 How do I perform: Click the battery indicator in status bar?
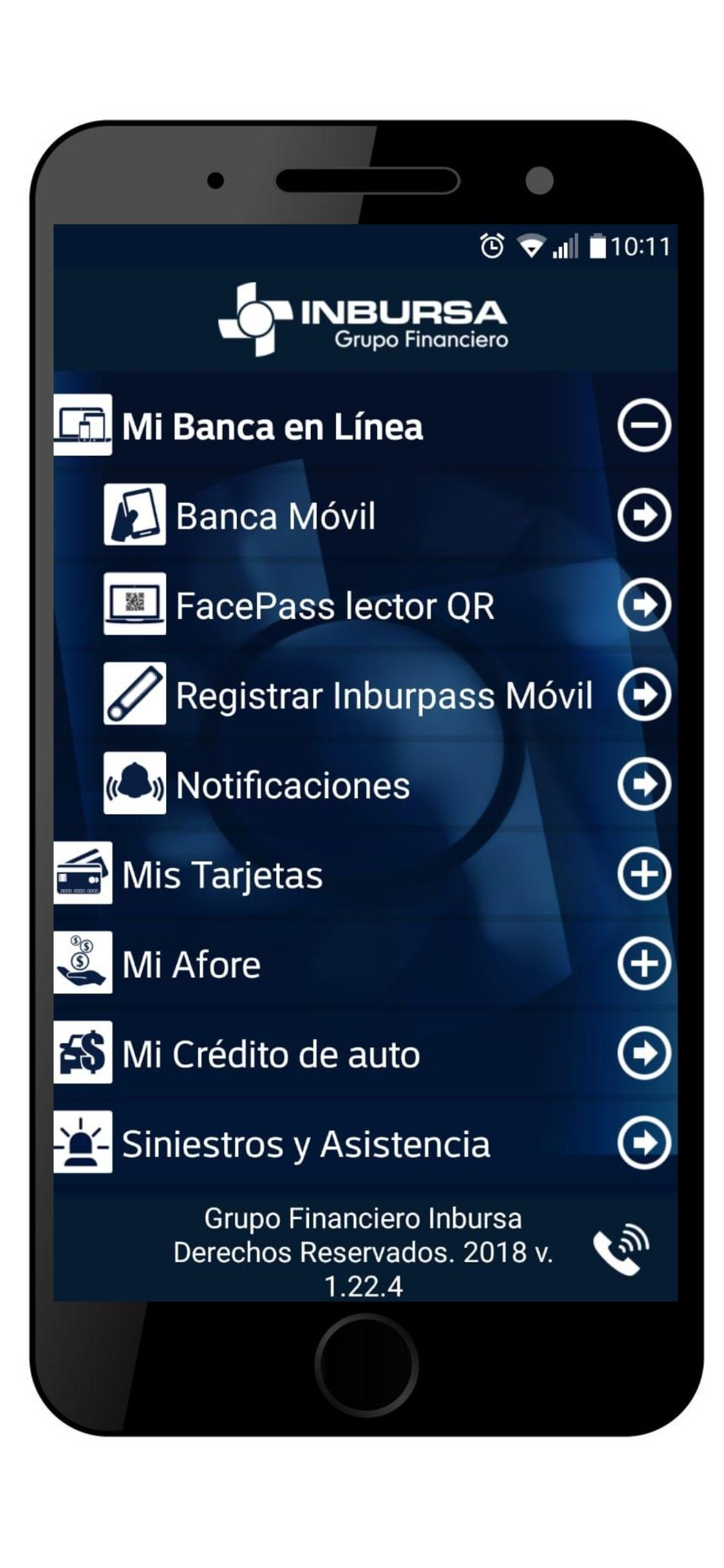point(599,246)
